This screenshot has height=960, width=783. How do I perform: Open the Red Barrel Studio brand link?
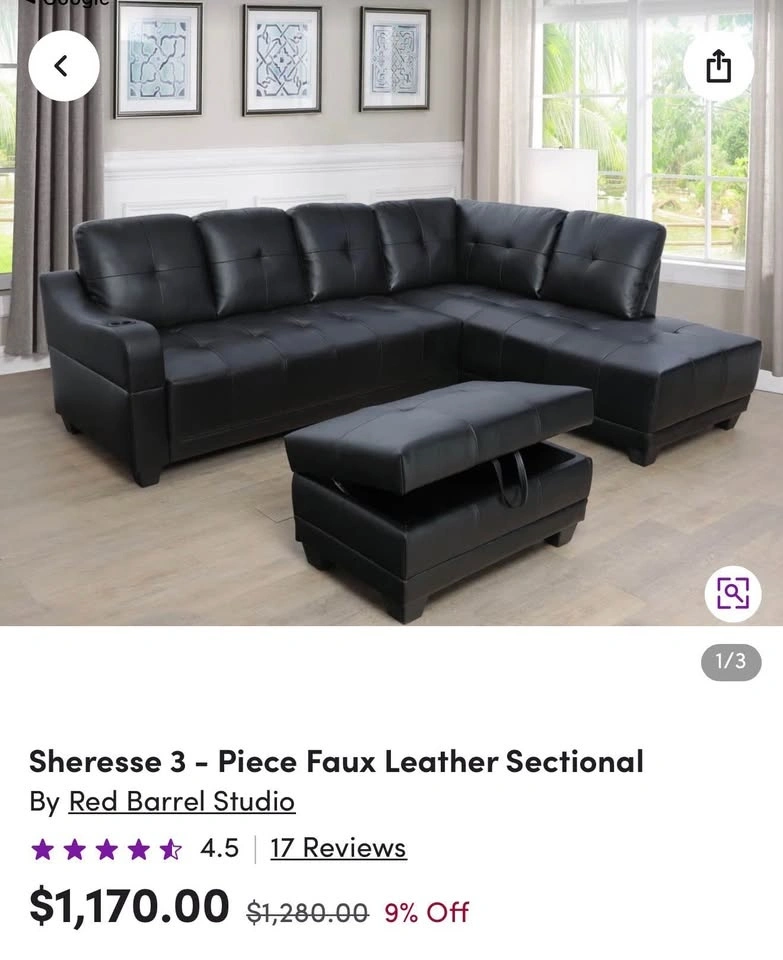tap(181, 801)
